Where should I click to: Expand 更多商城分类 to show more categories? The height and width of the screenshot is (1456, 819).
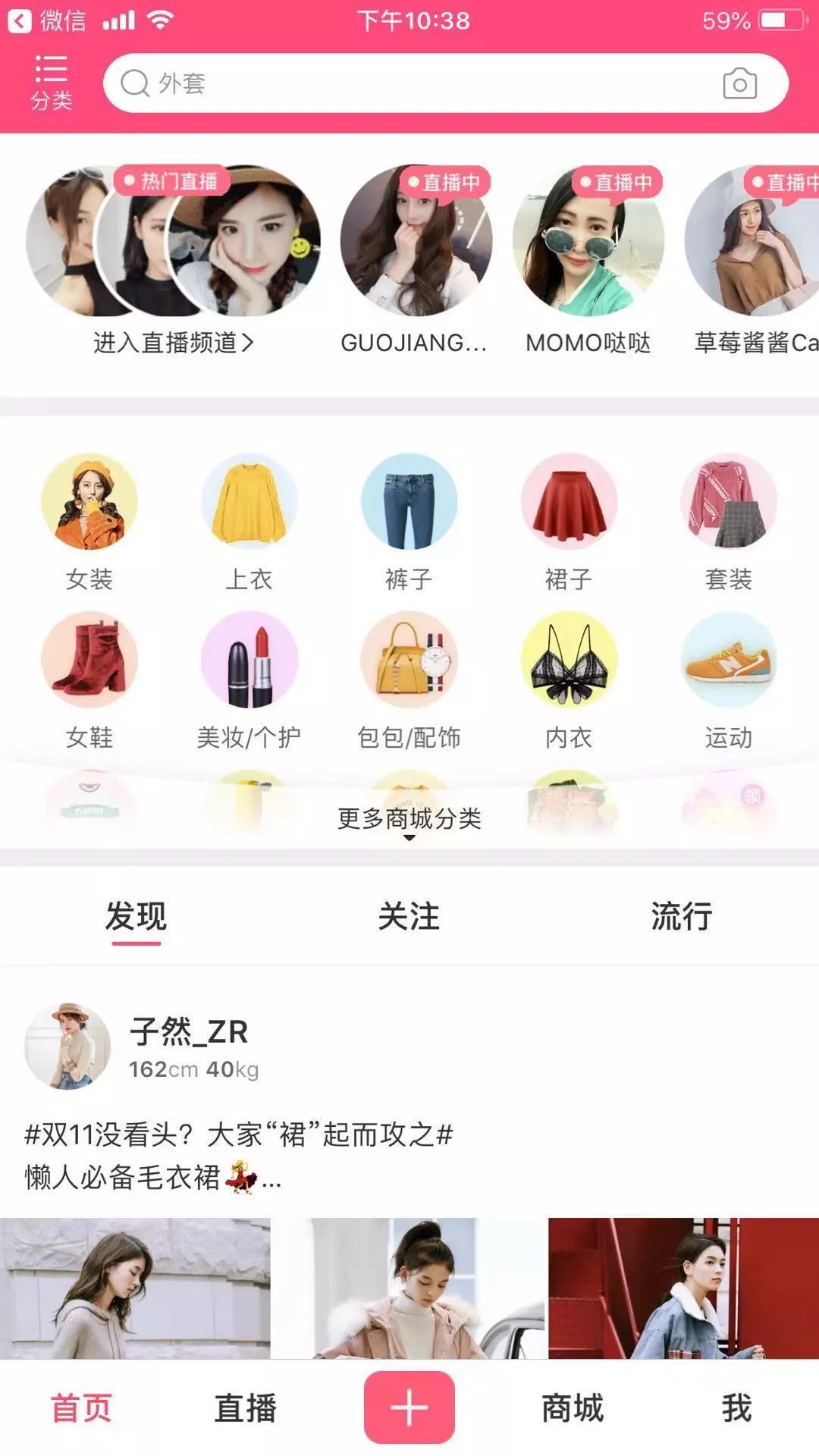click(x=409, y=817)
